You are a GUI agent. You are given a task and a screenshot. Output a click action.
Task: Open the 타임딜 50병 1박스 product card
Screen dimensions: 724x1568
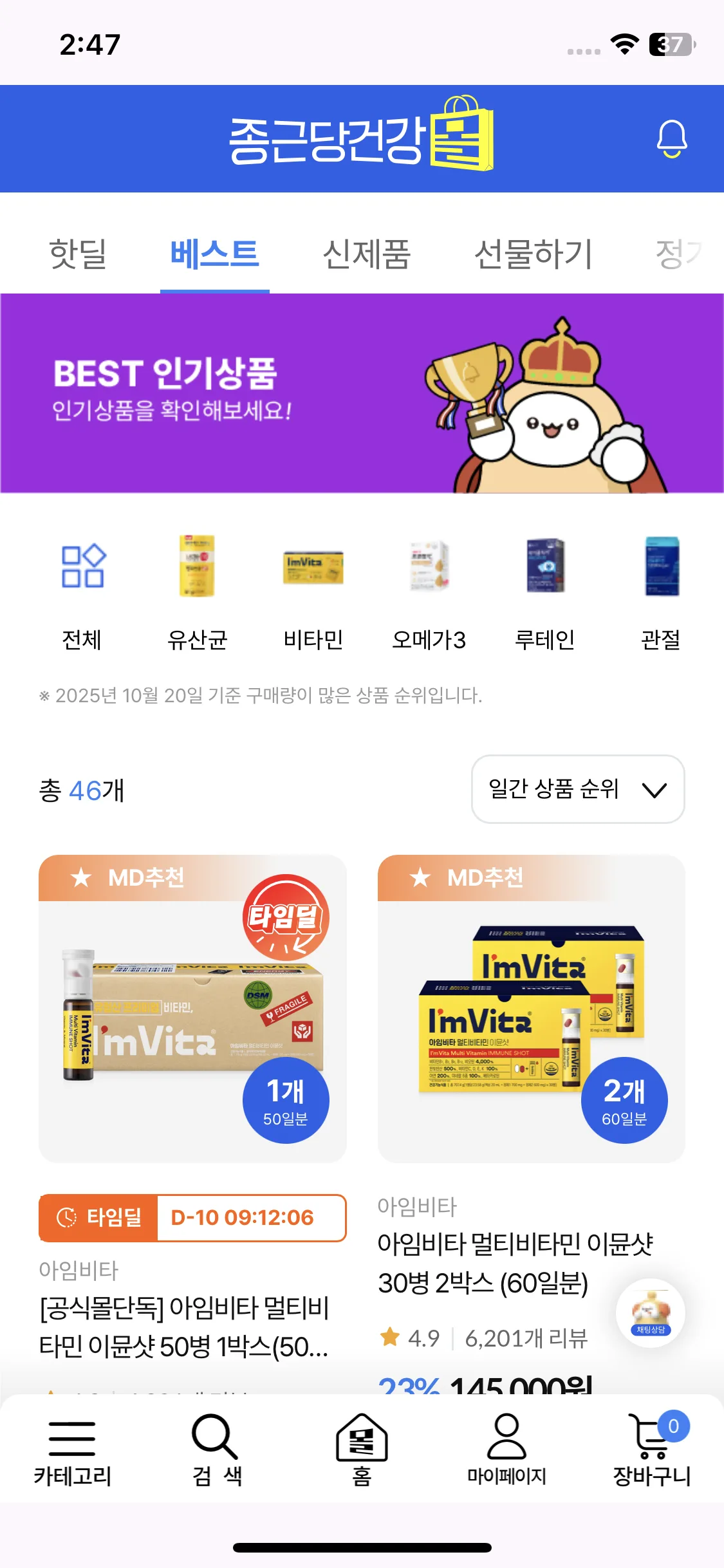click(192, 1009)
